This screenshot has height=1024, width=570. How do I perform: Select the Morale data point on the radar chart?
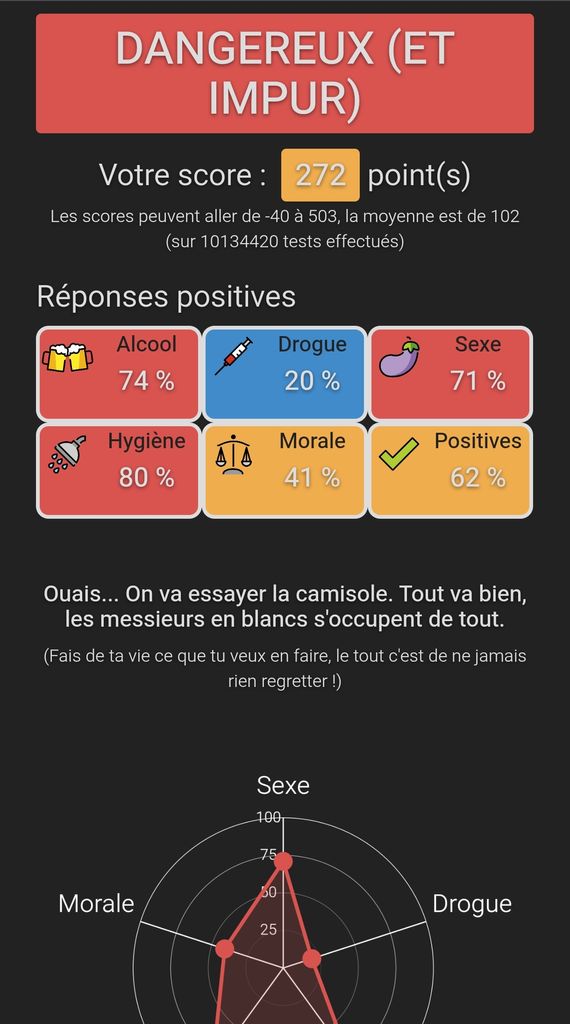pyautogui.click(x=225, y=949)
